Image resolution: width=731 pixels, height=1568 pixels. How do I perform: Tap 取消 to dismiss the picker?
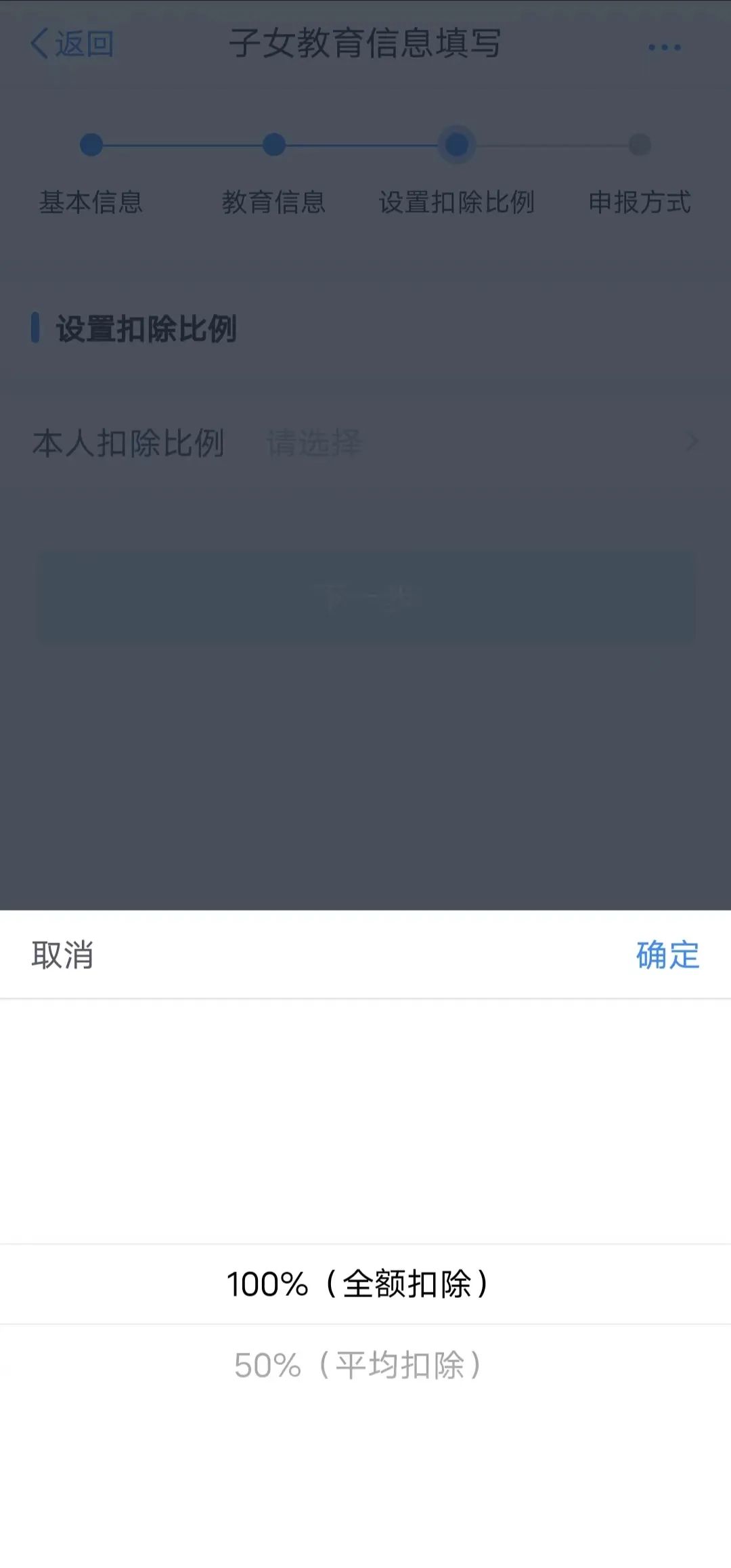pyautogui.click(x=62, y=955)
